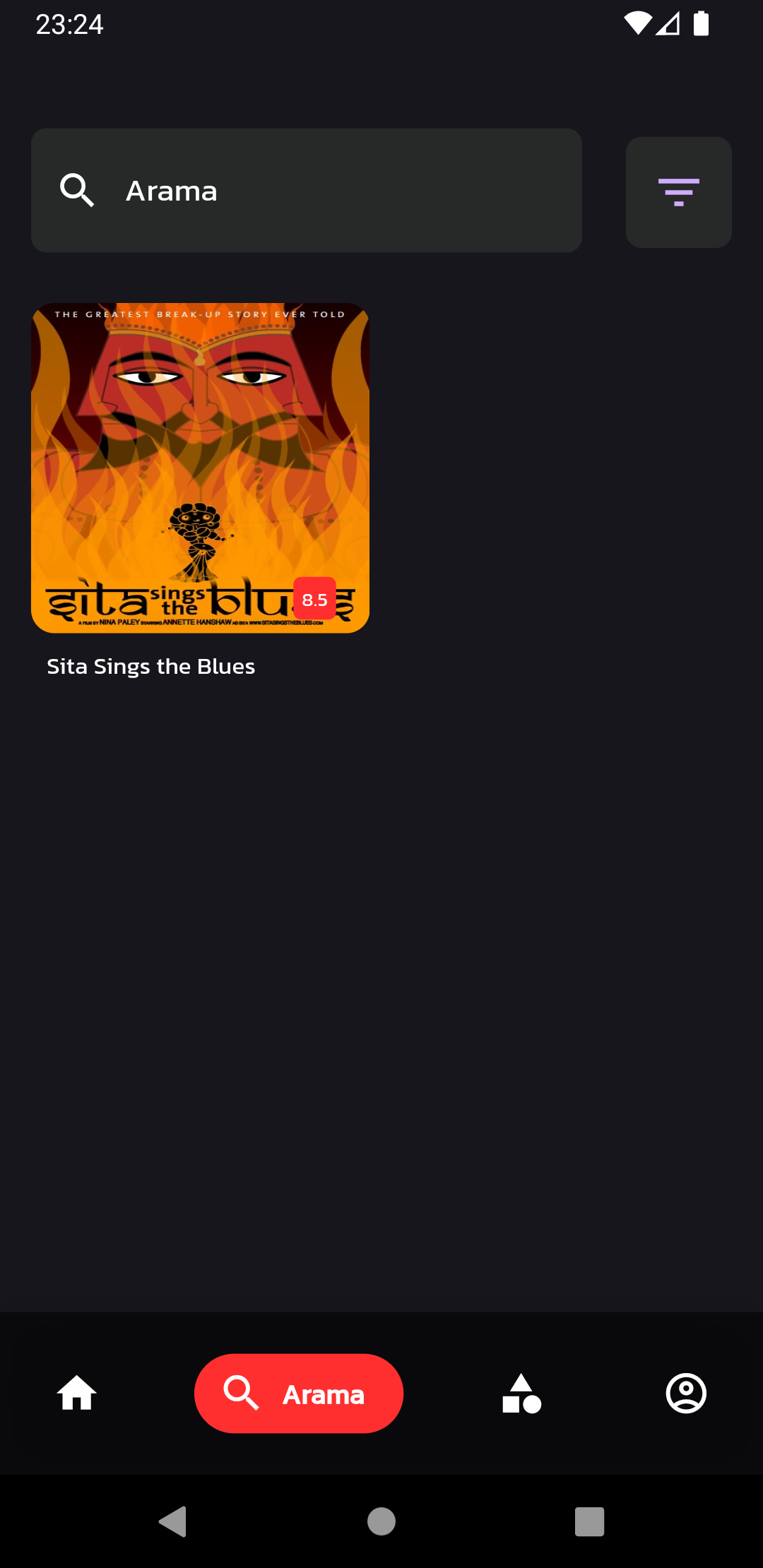Select the Arama tab in bottom navigation
The width and height of the screenshot is (763, 1568).
tap(299, 1394)
